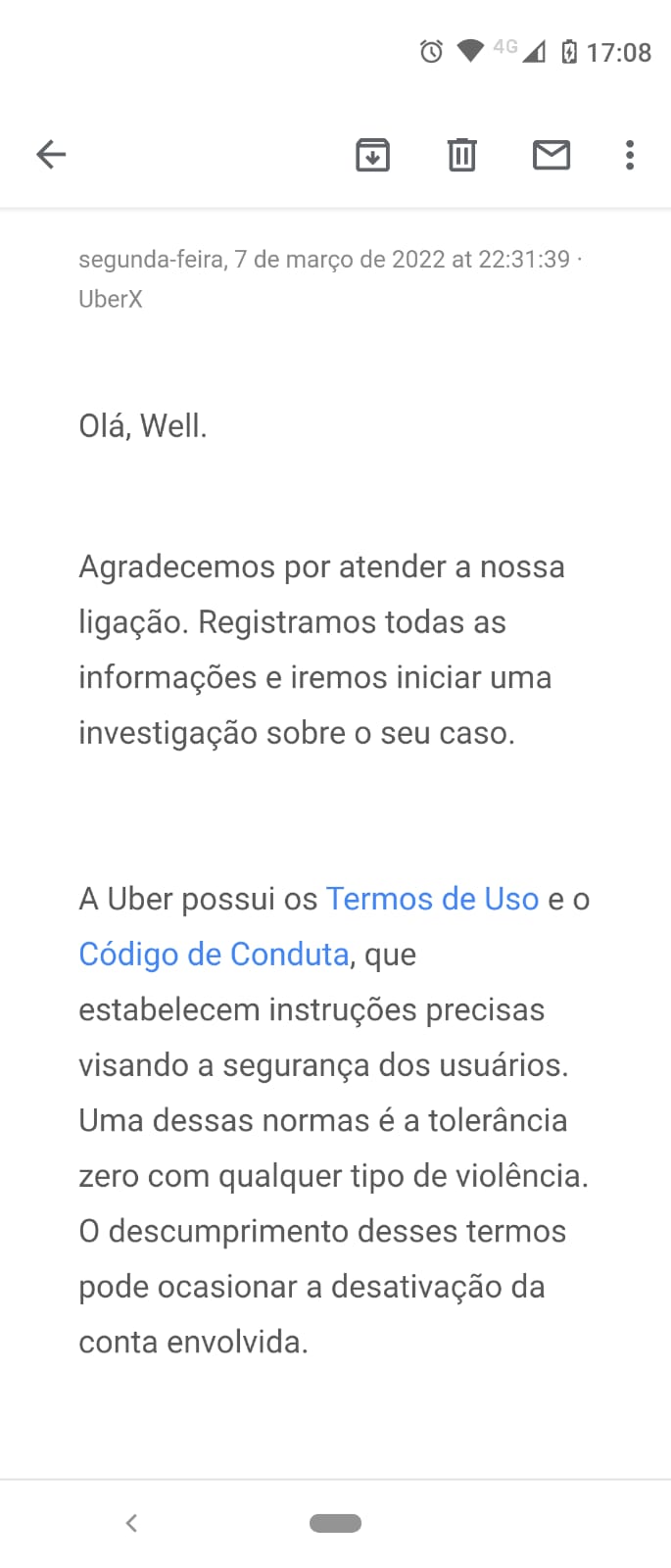The height and width of the screenshot is (1568, 671).
Task: Go back to the inbox
Action: [x=51, y=154]
